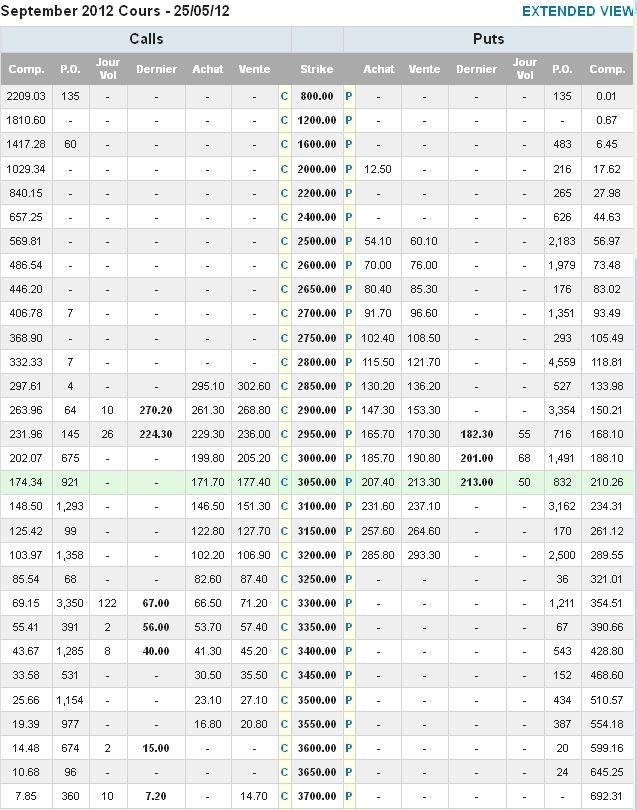Open the EXTENDED VIEW link
The width and height of the screenshot is (637, 810).
click(577, 12)
